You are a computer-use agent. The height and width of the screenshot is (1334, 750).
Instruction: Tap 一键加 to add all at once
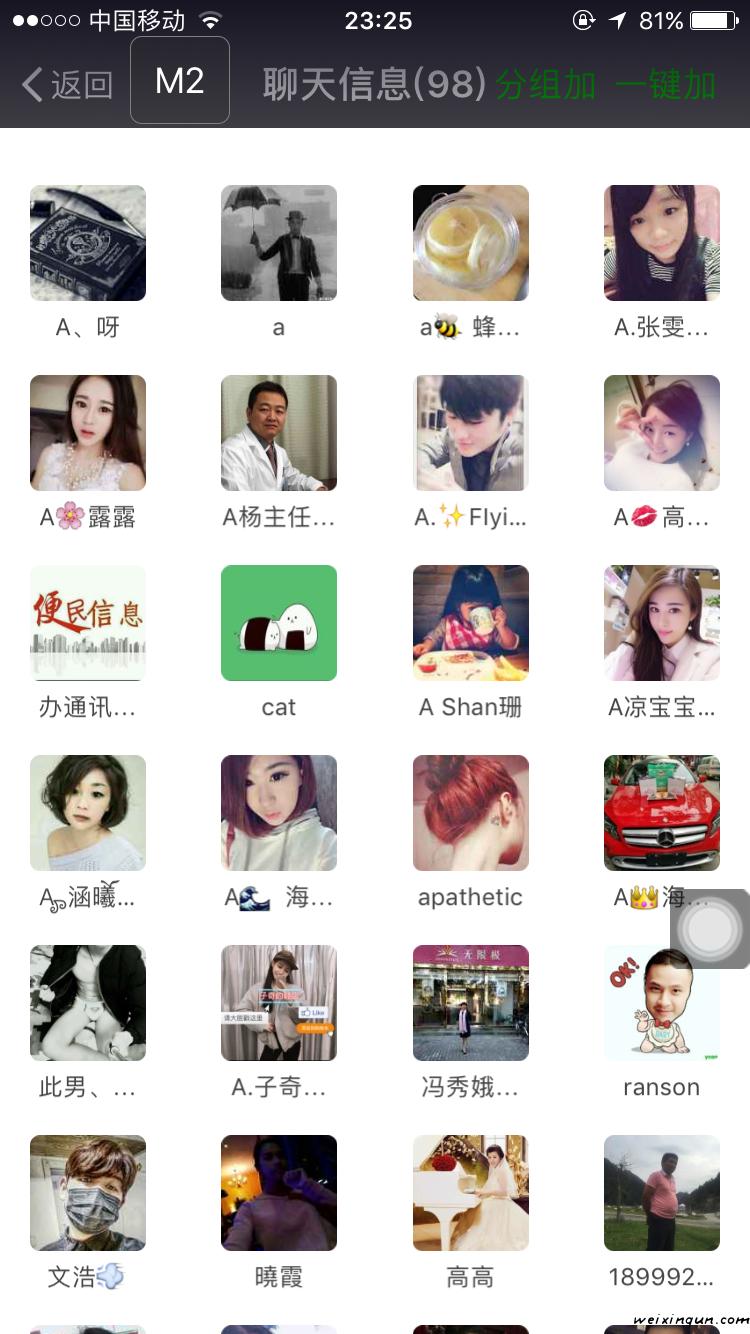(x=665, y=85)
